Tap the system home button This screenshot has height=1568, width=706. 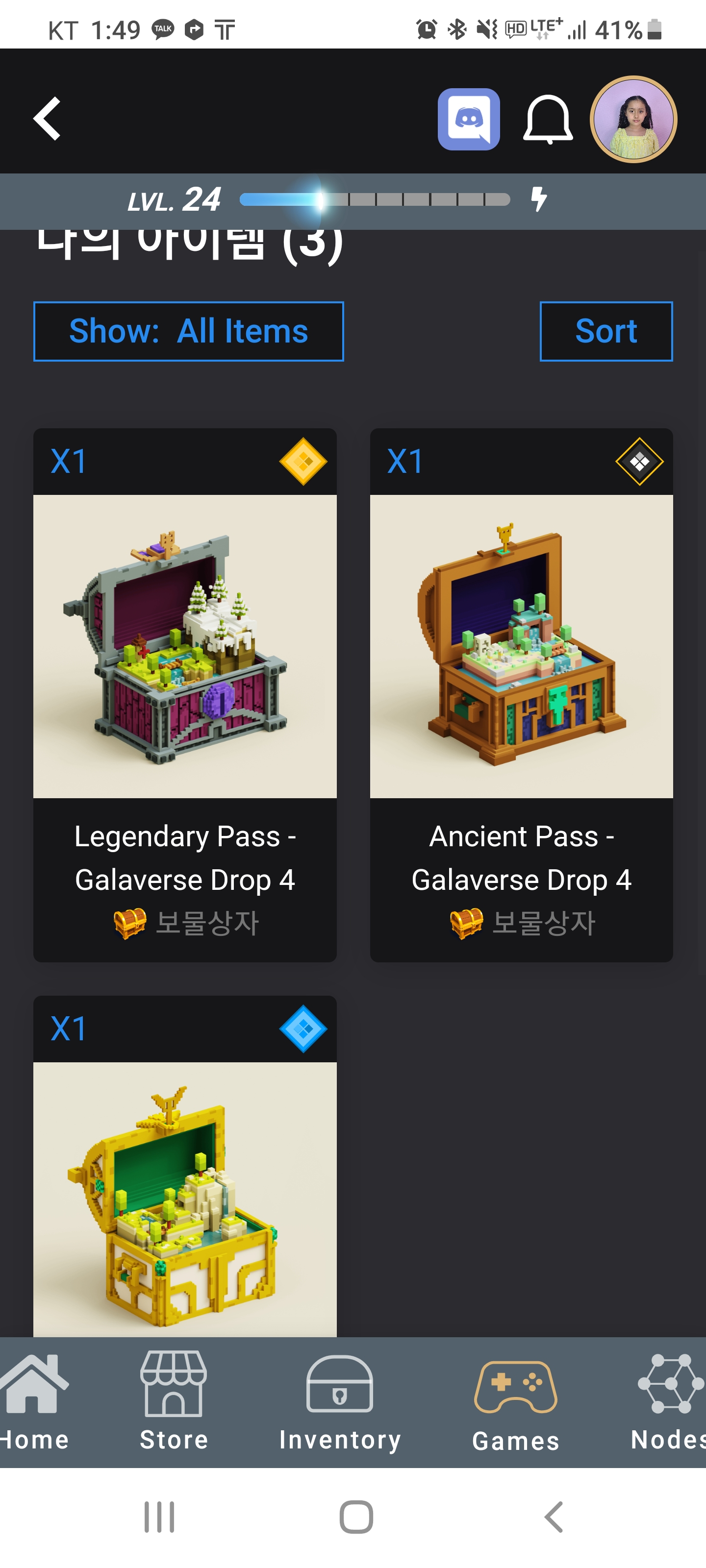pos(356,1517)
